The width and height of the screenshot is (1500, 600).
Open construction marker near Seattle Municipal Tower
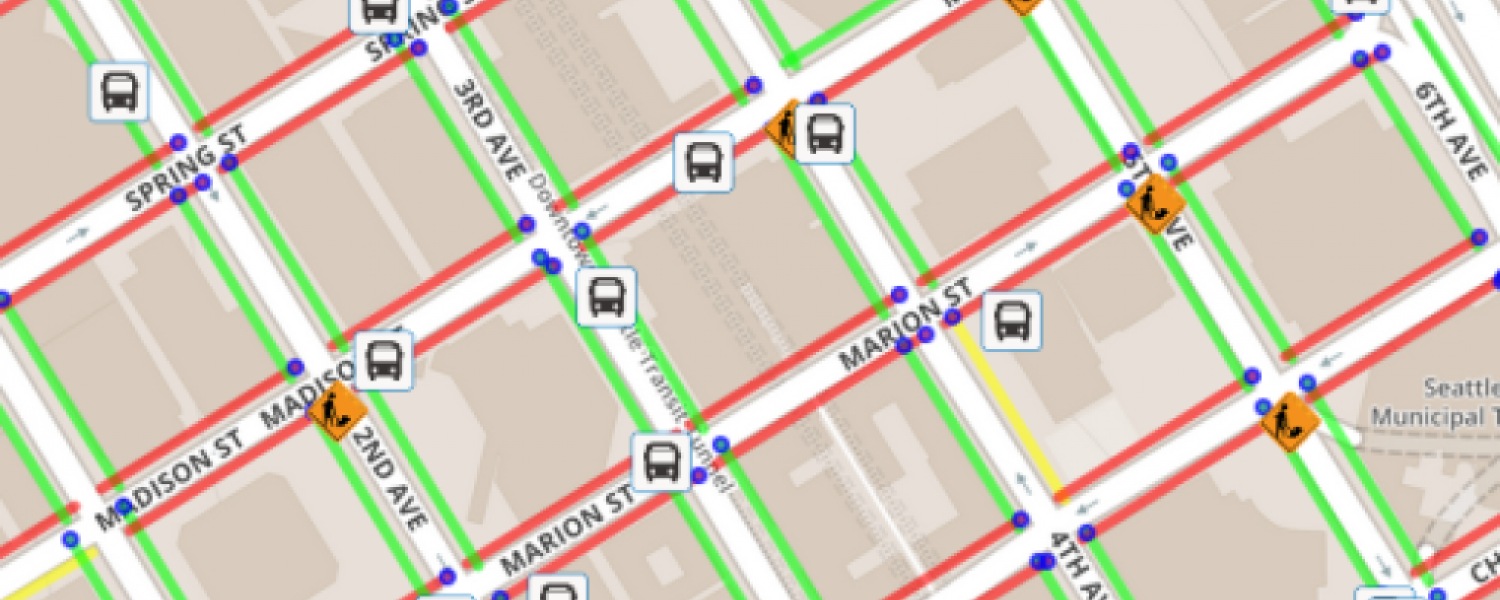[1289, 421]
